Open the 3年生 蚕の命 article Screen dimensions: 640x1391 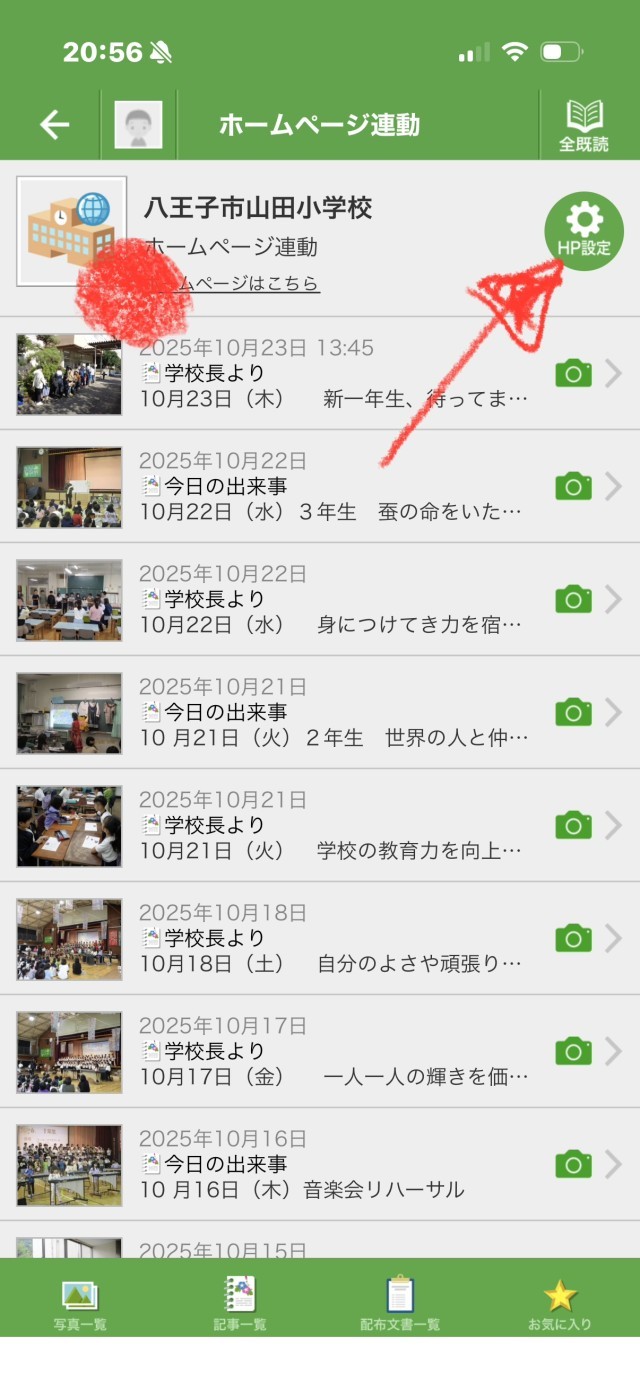coord(330,487)
